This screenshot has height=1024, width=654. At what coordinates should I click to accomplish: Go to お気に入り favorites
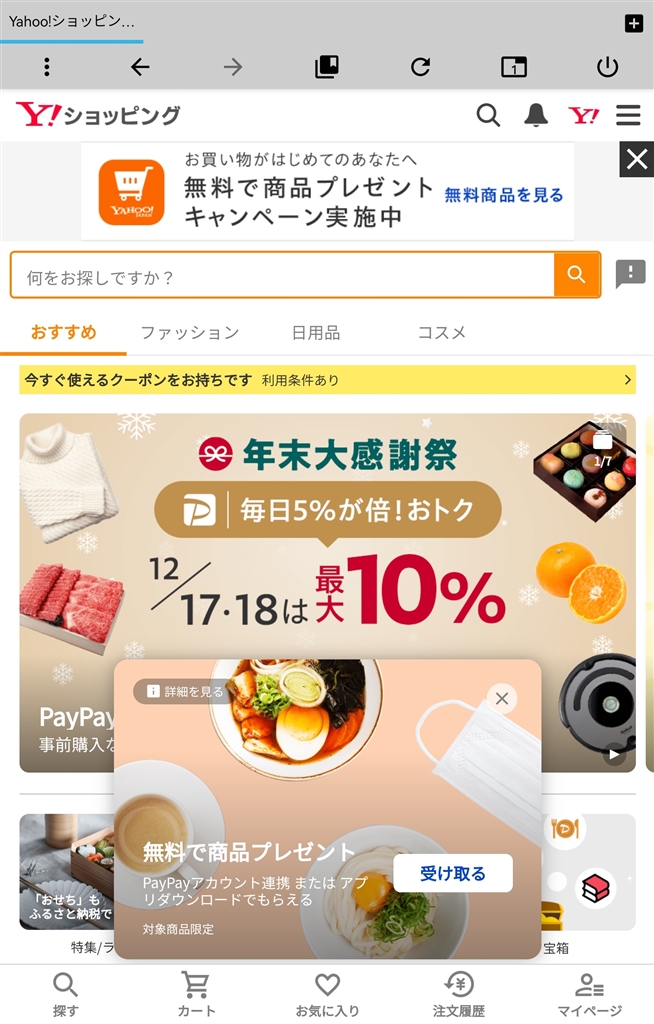(327, 994)
